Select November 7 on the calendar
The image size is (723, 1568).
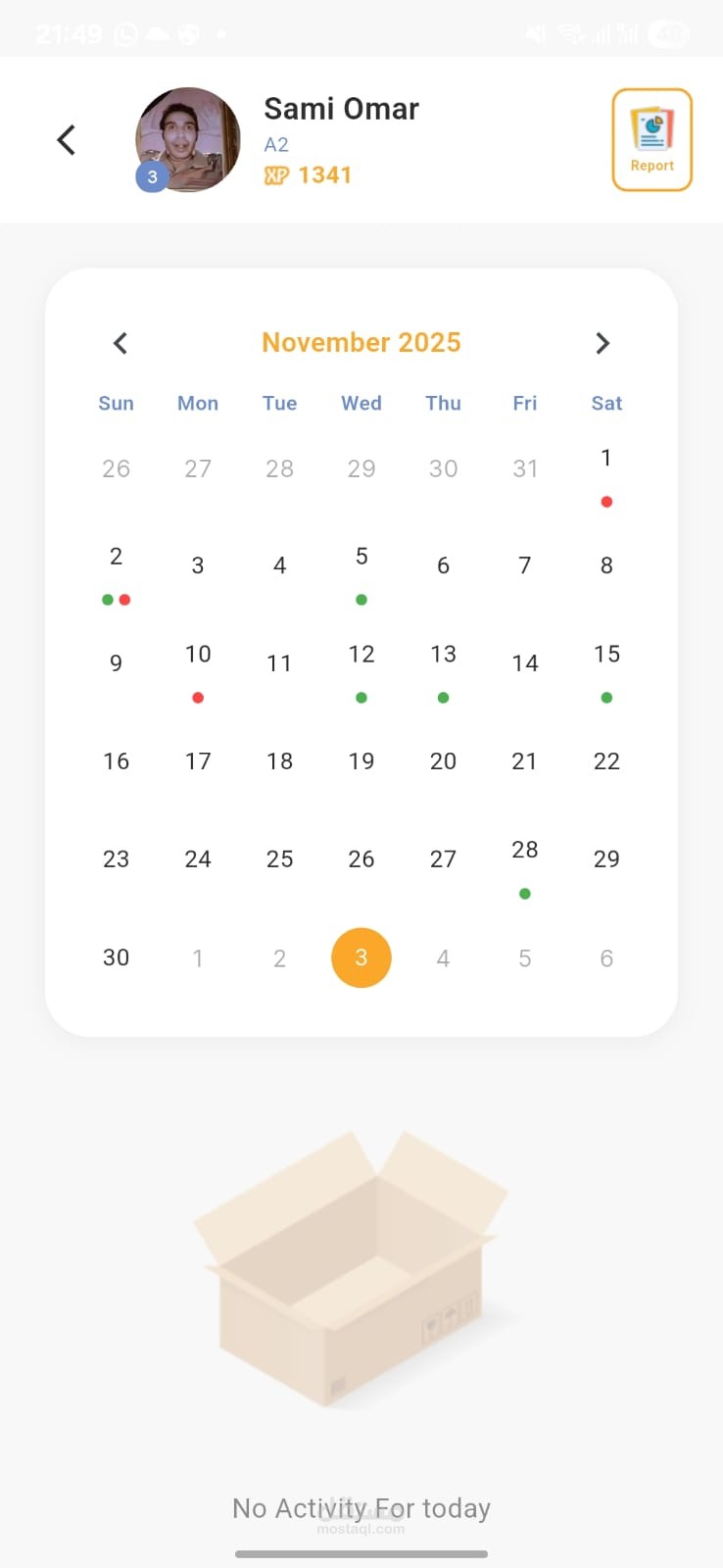tap(525, 565)
